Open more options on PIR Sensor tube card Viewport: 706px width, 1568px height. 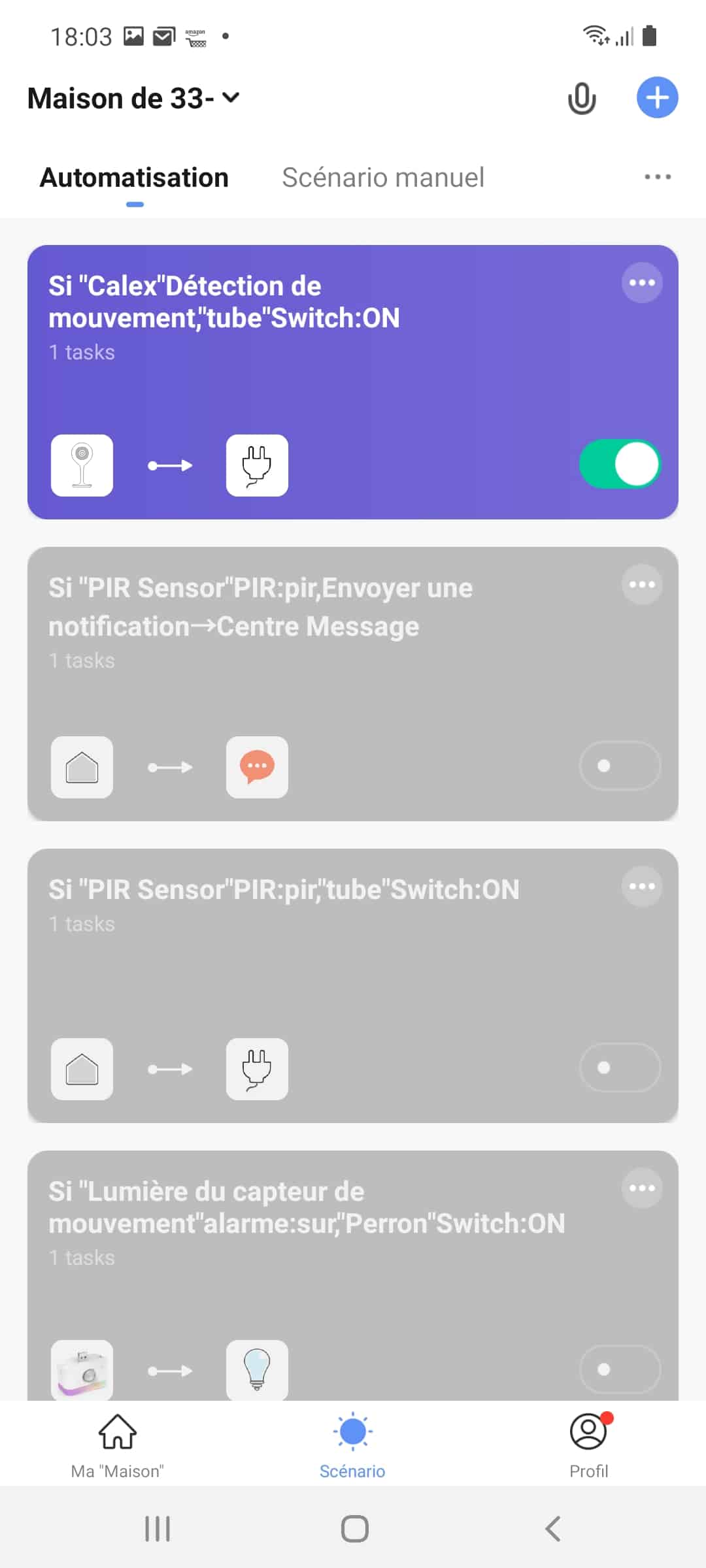point(642,887)
